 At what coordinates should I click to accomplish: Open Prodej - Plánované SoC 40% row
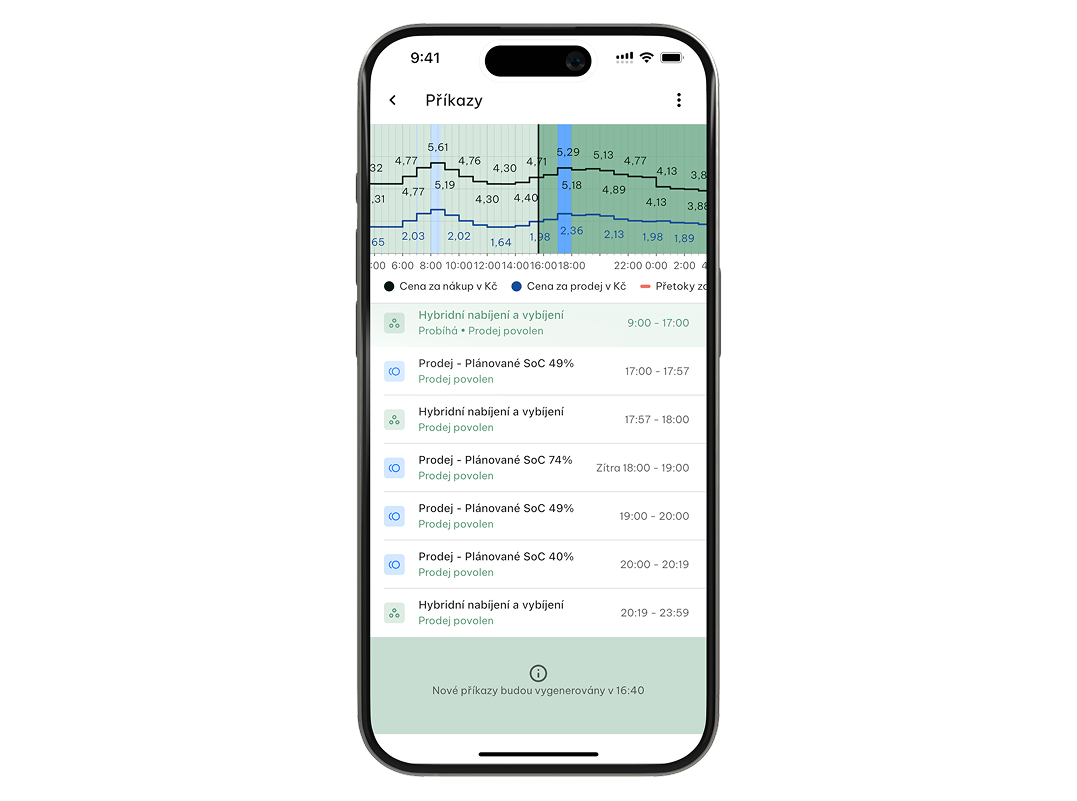(x=538, y=564)
